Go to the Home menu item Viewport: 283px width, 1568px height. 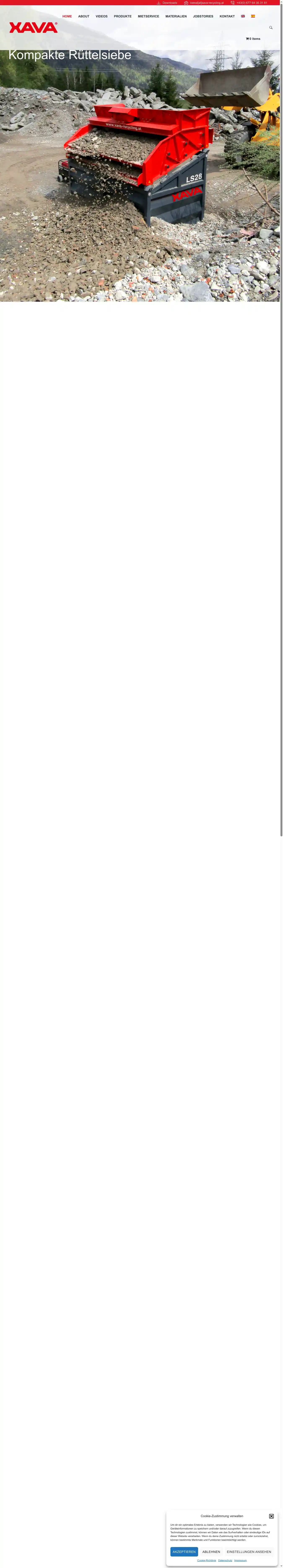(x=67, y=16)
